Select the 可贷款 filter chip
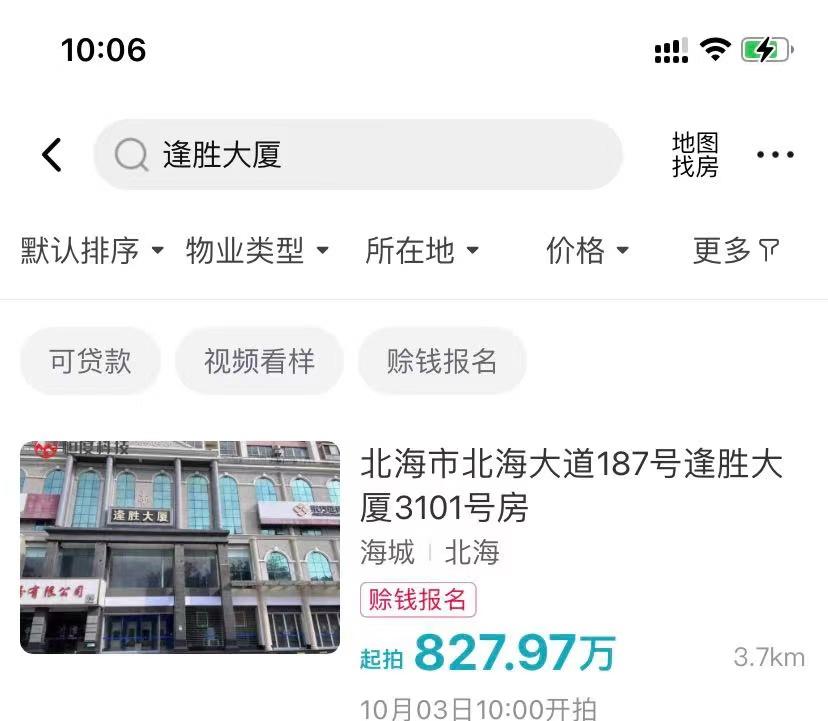The height and width of the screenshot is (721, 828). (x=91, y=361)
